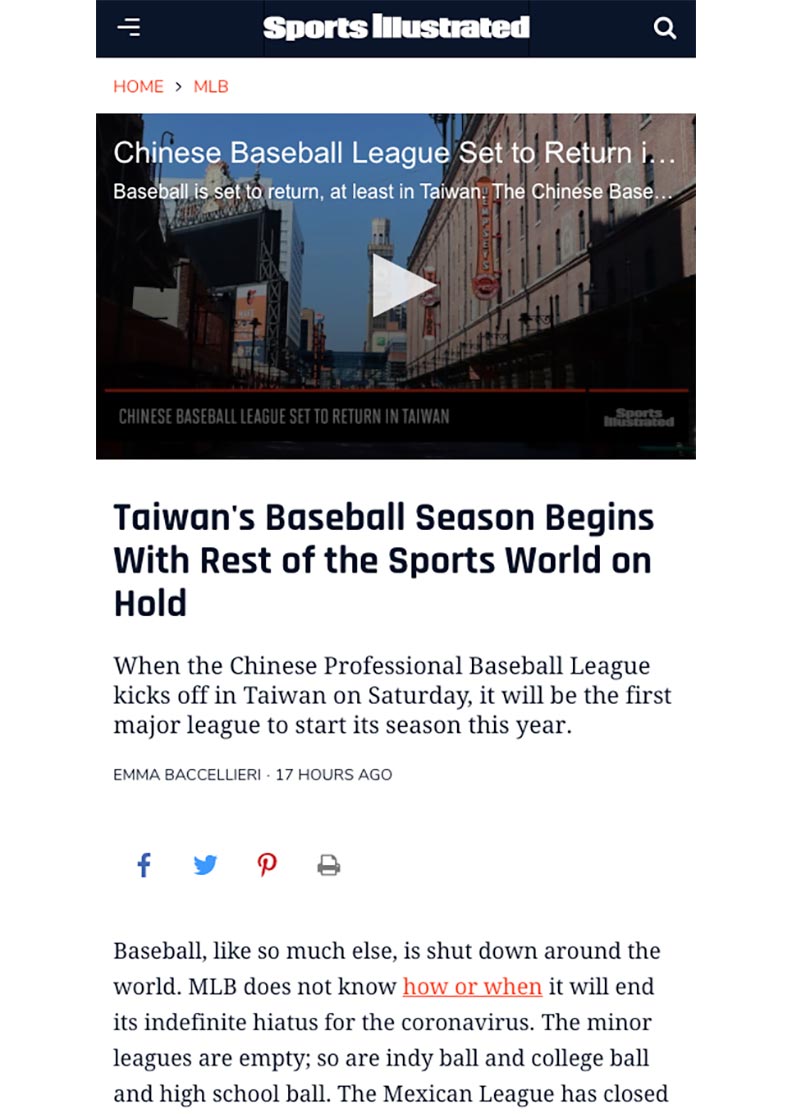This screenshot has height=1114, width=792.
Task: Open the search function
Action: pyautogui.click(x=665, y=29)
